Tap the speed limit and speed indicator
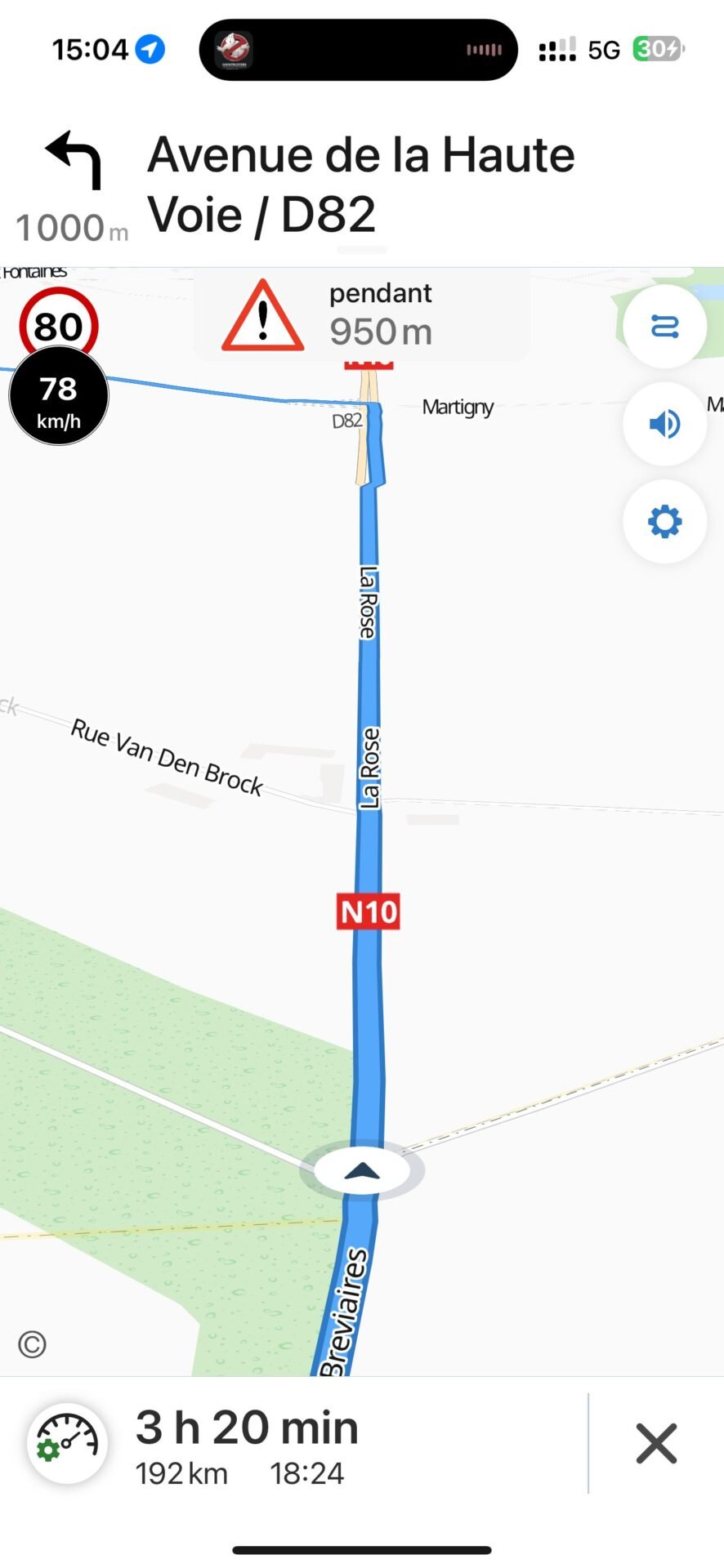 59,366
